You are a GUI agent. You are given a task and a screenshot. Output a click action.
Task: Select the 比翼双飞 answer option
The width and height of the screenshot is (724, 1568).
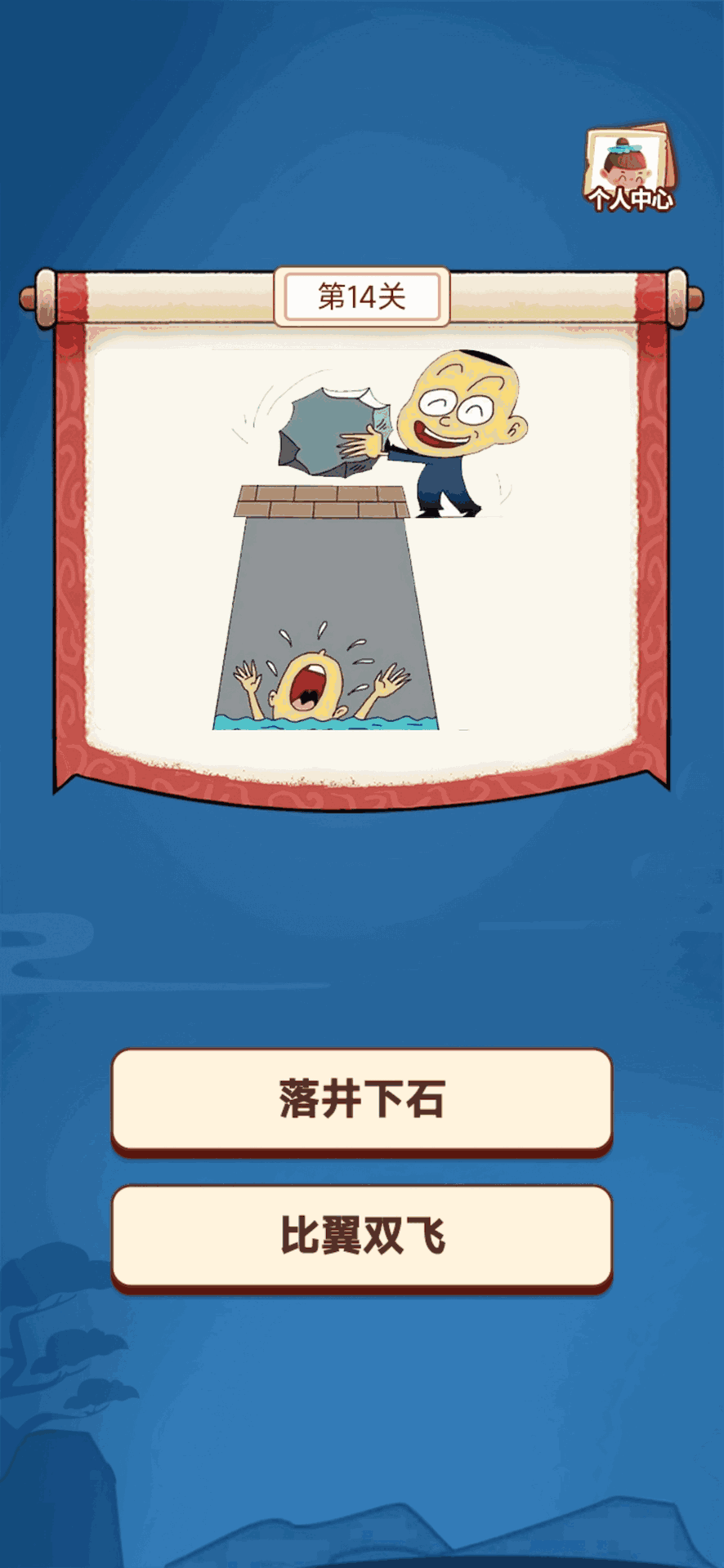click(x=361, y=1236)
